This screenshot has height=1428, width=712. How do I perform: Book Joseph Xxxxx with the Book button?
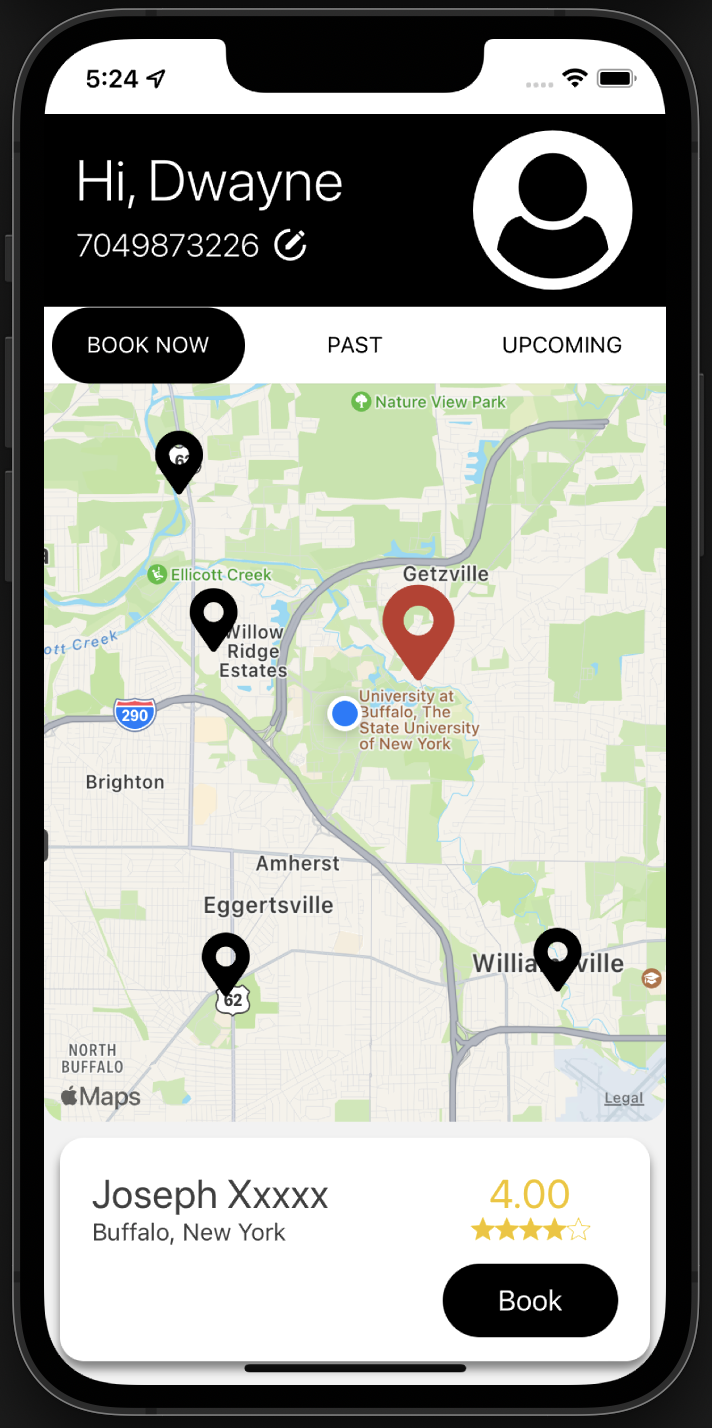(x=530, y=1300)
